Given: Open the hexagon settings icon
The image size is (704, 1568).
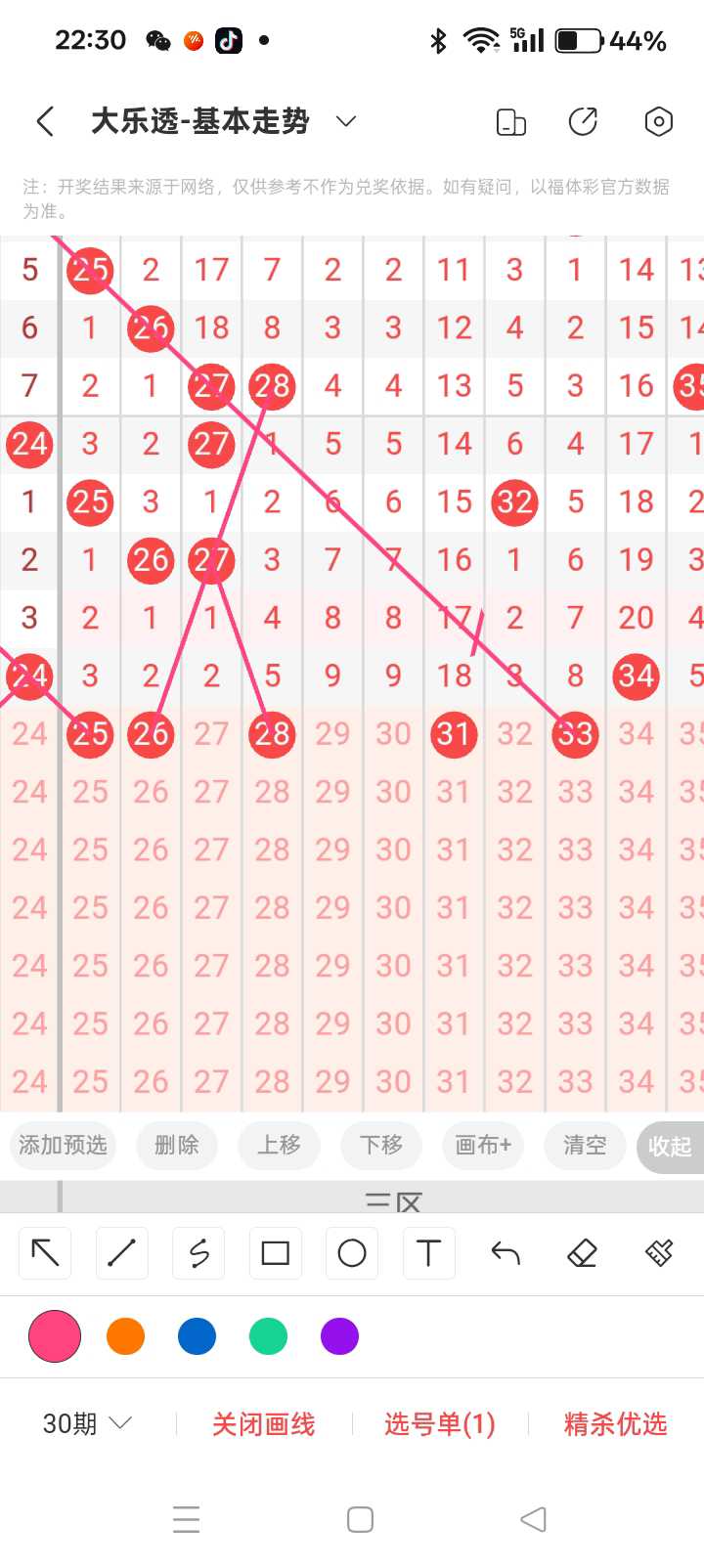Looking at the screenshot, I should tap(659, 121).
